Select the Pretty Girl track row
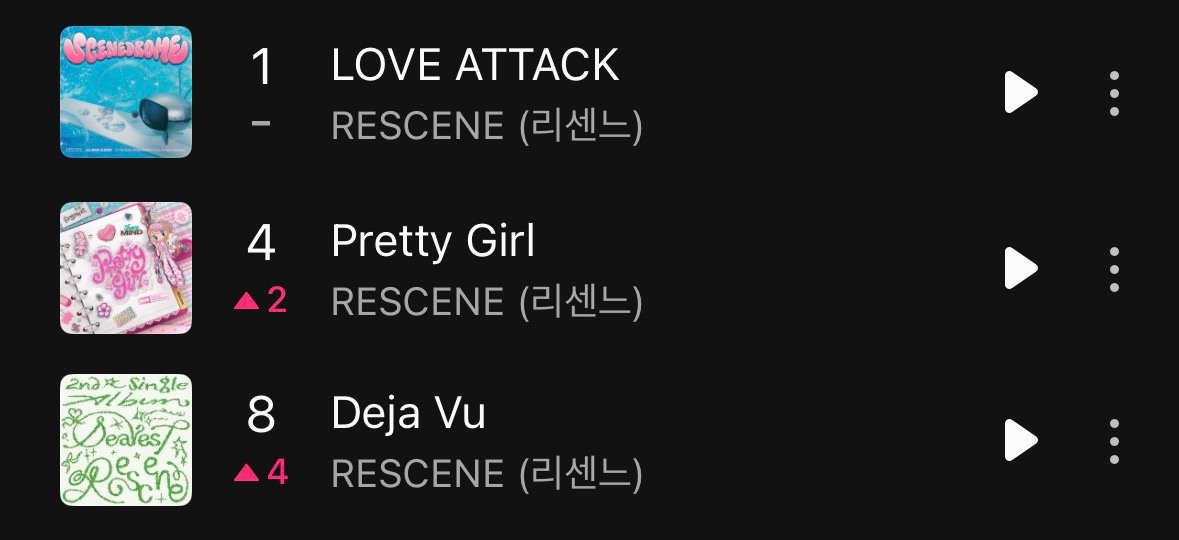Screen dimensions: 1179x540 pos(590,268)
